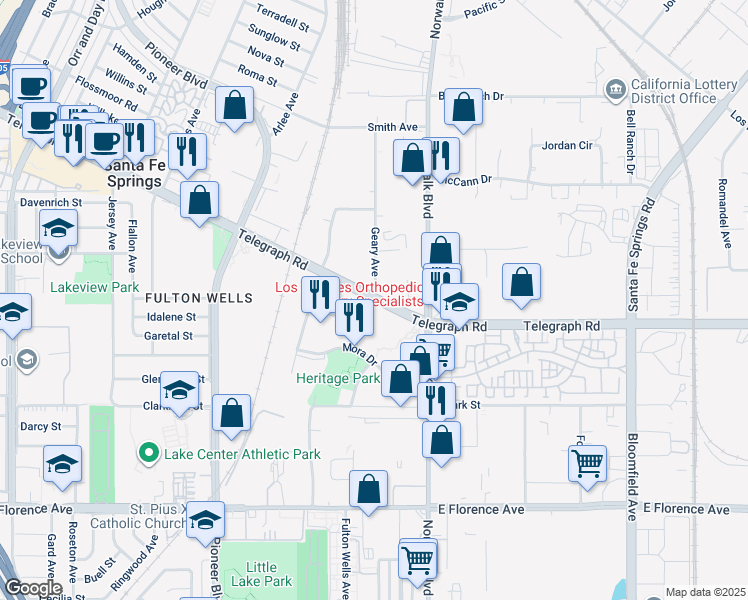Select the school marker below Darcy St
Screen dimensions: 748x600
[x=62, y=466]
